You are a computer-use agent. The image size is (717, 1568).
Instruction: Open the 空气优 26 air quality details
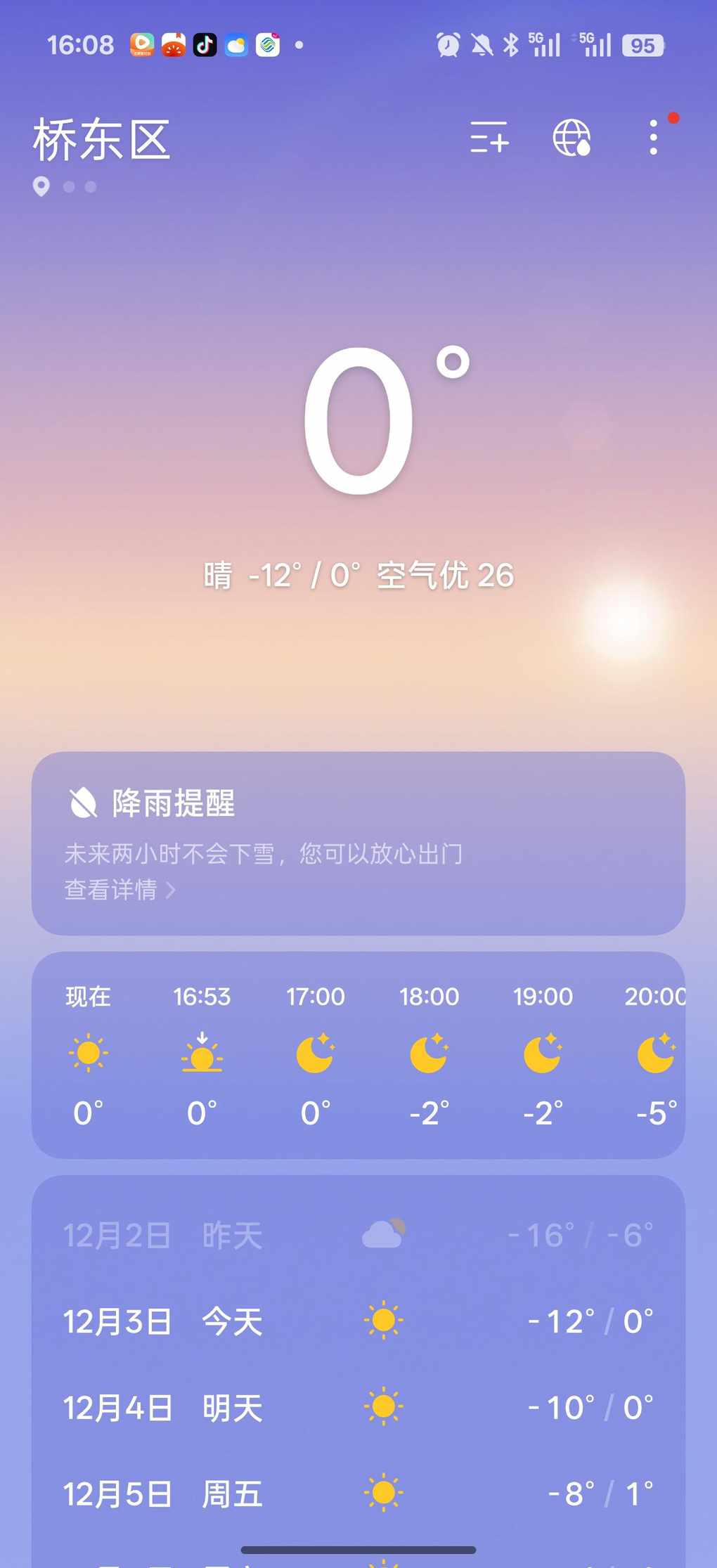click(446, 576)
